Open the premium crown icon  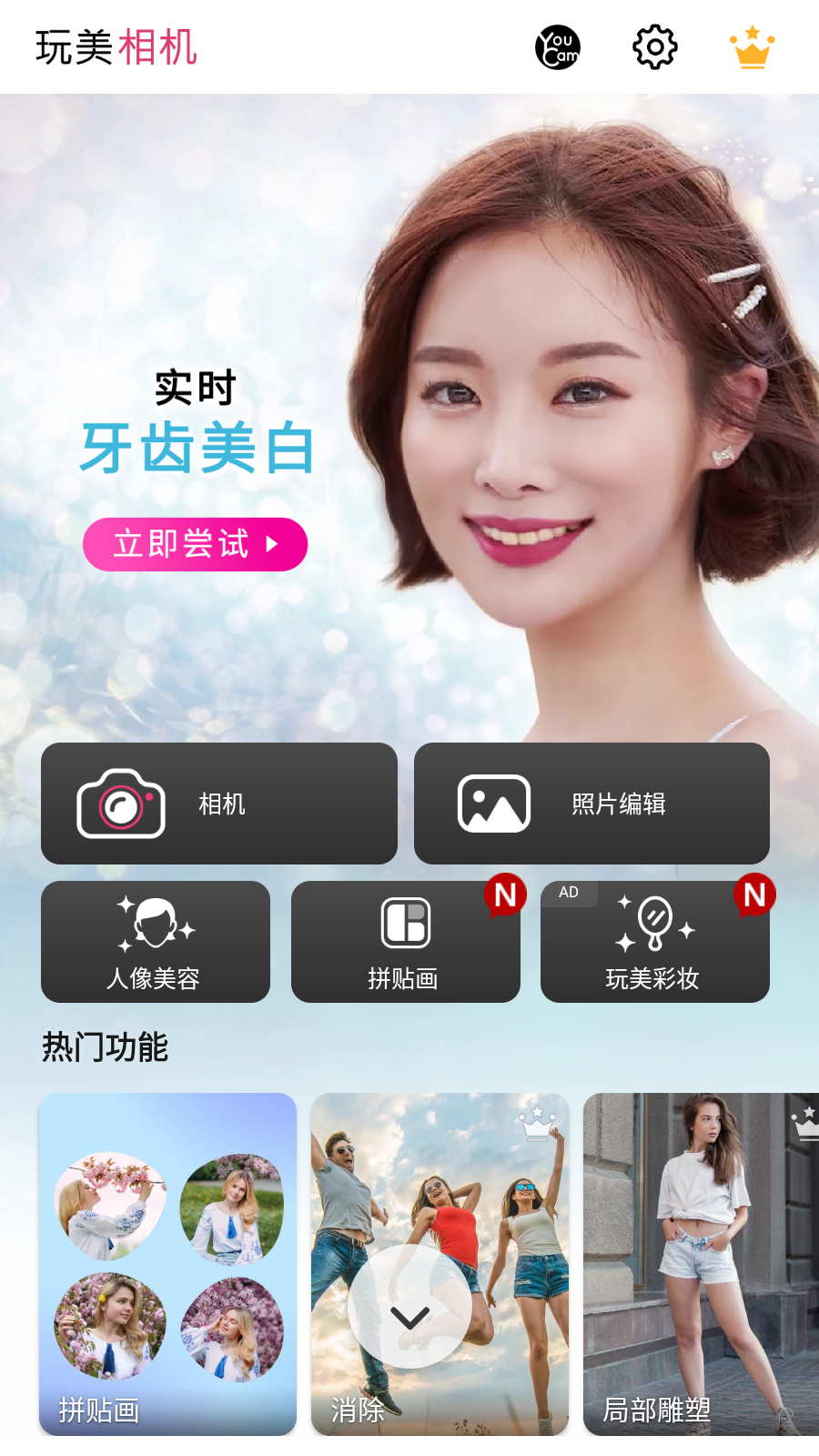(752, 47)
